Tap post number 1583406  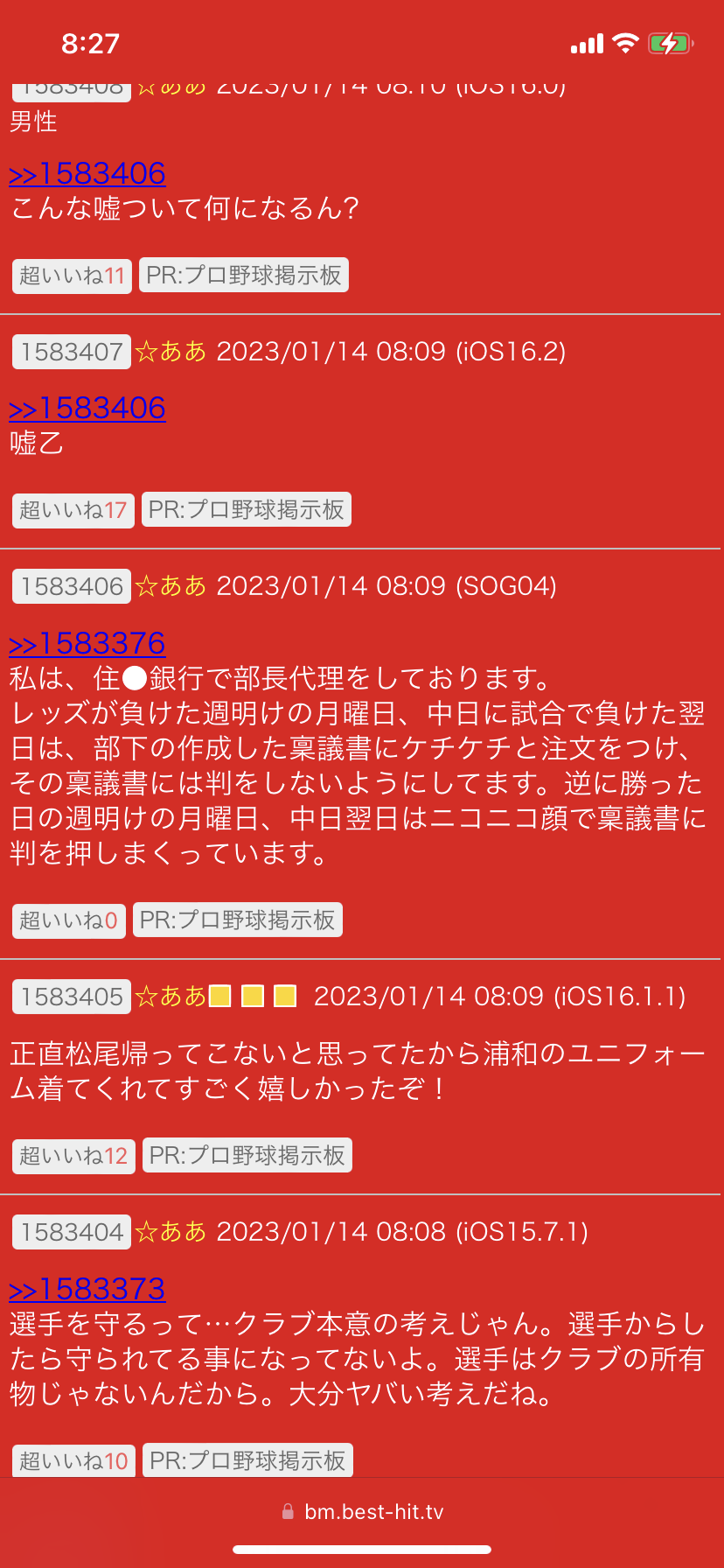pos(72,586)
